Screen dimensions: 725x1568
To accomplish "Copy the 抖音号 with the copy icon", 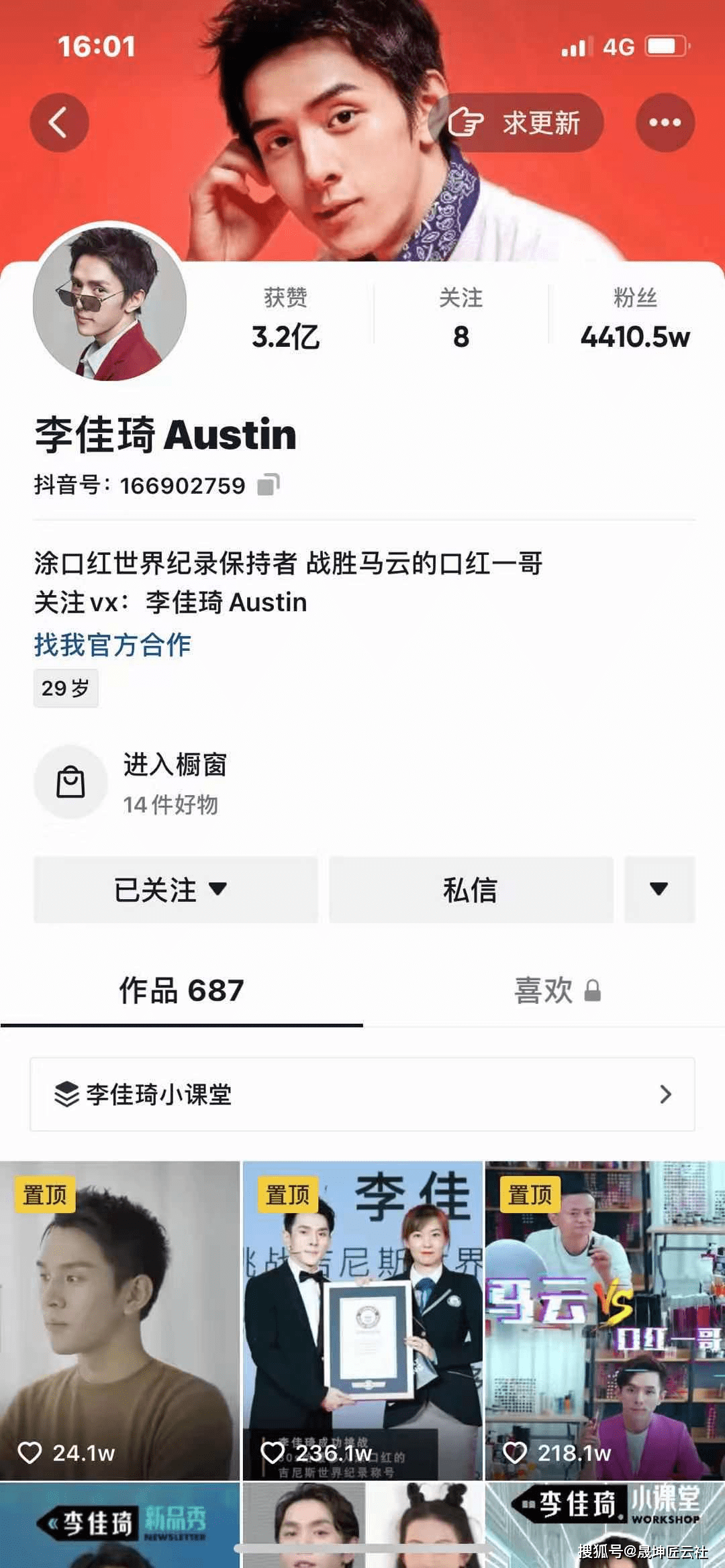I will 269,484.
